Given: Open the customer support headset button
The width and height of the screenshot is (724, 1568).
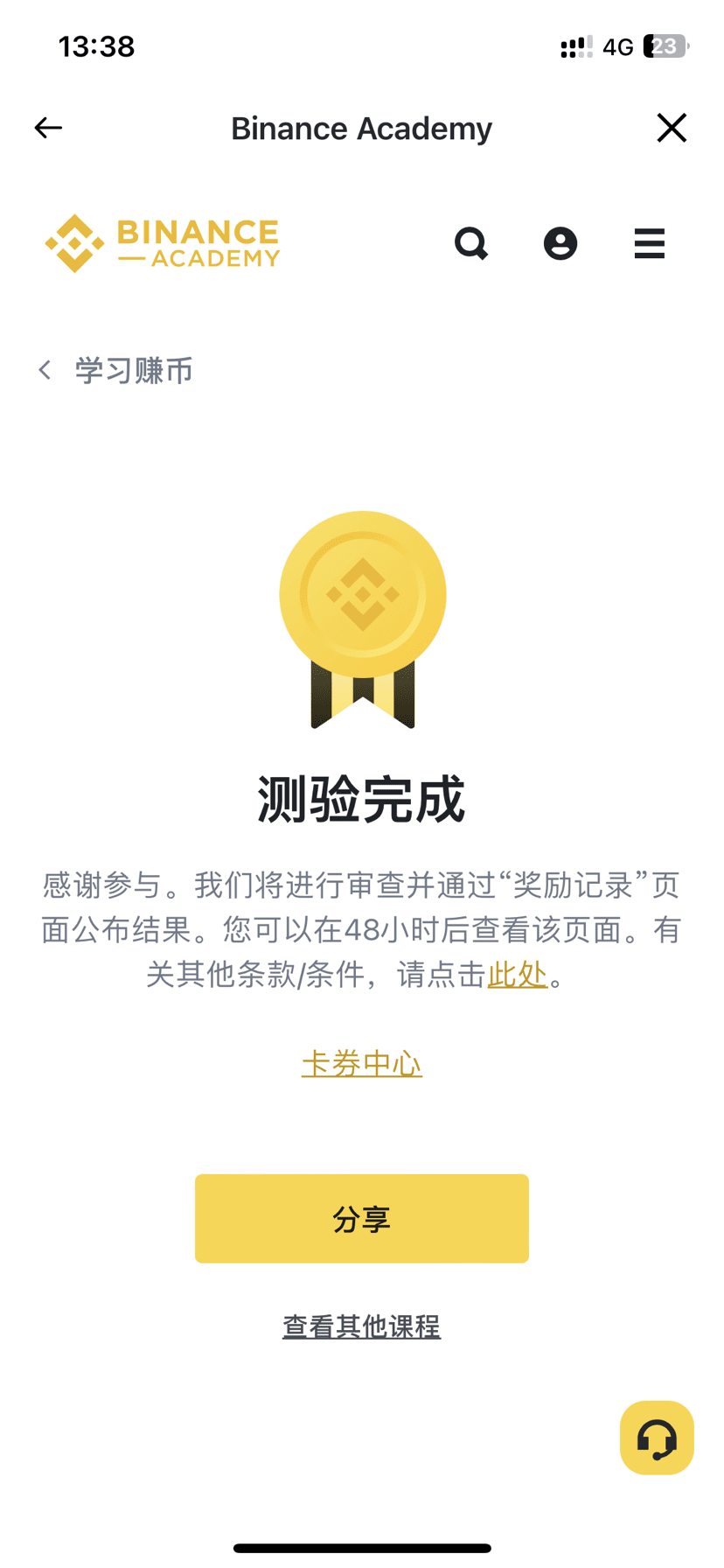Looking at the screenshot, I should click(657, 1438).
